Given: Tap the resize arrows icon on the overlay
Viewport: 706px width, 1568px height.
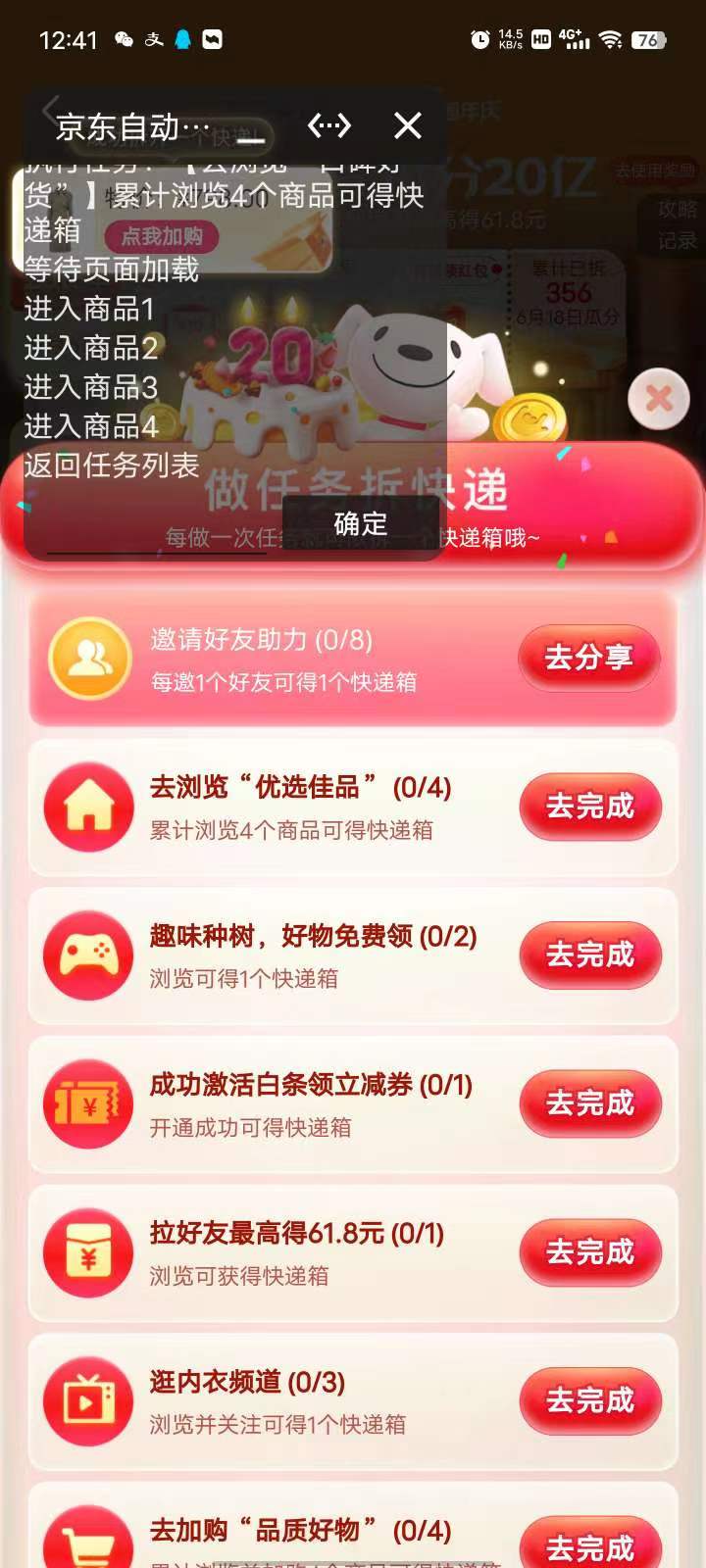Looking at the screenshot, I should 328,125.
